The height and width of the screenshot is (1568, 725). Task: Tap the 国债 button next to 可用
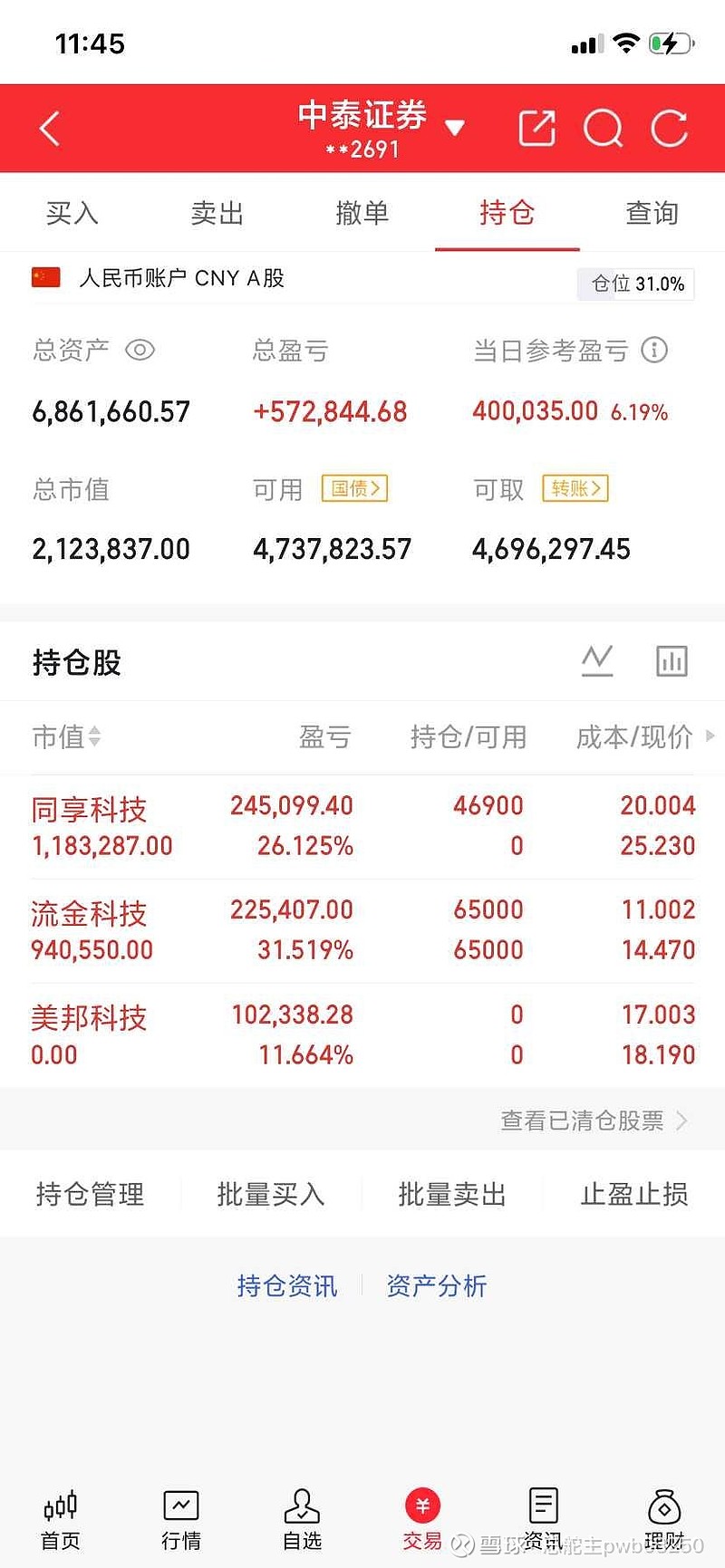tap(354, 488)
